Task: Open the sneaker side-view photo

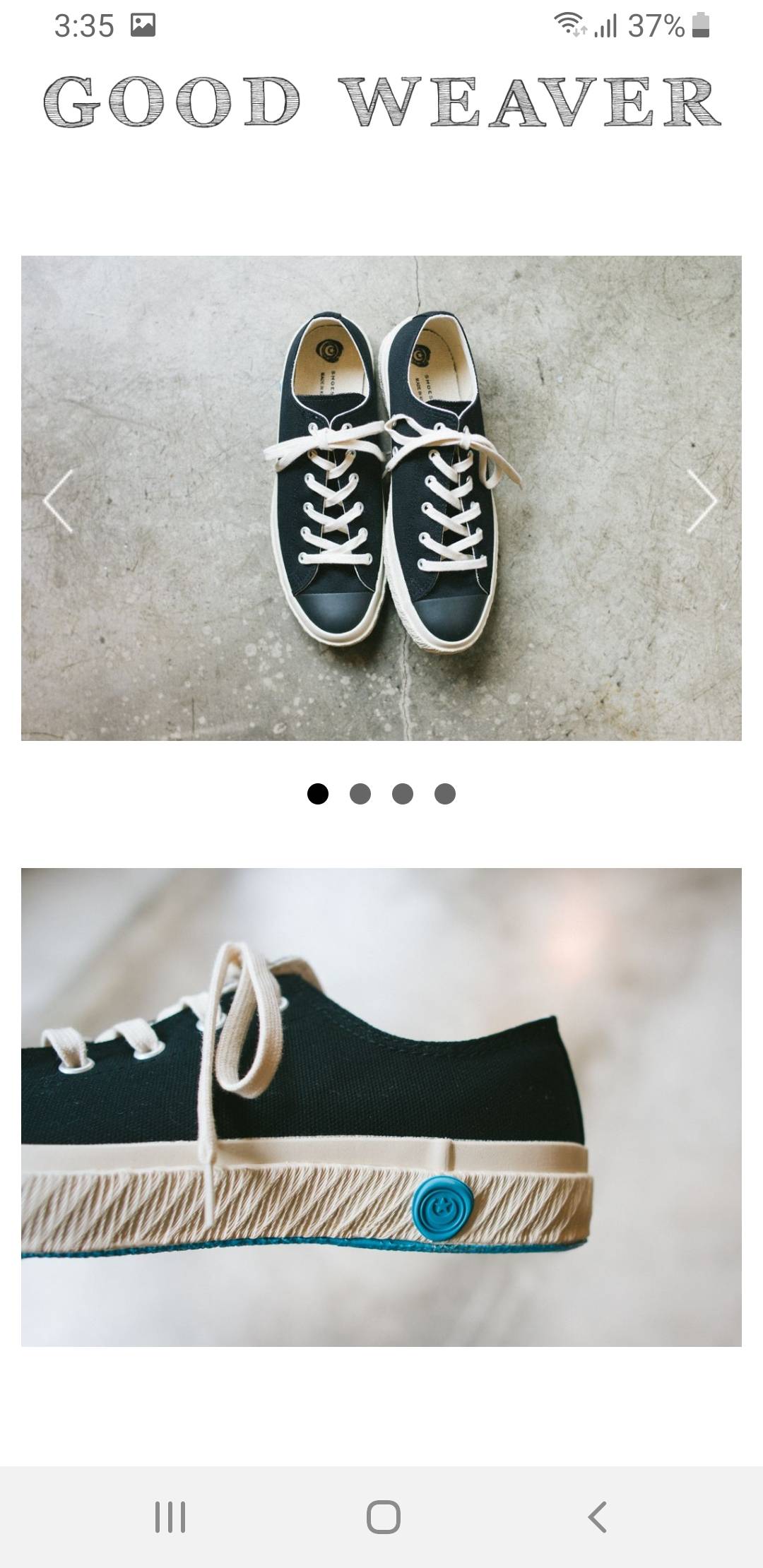Action: 381,1107
